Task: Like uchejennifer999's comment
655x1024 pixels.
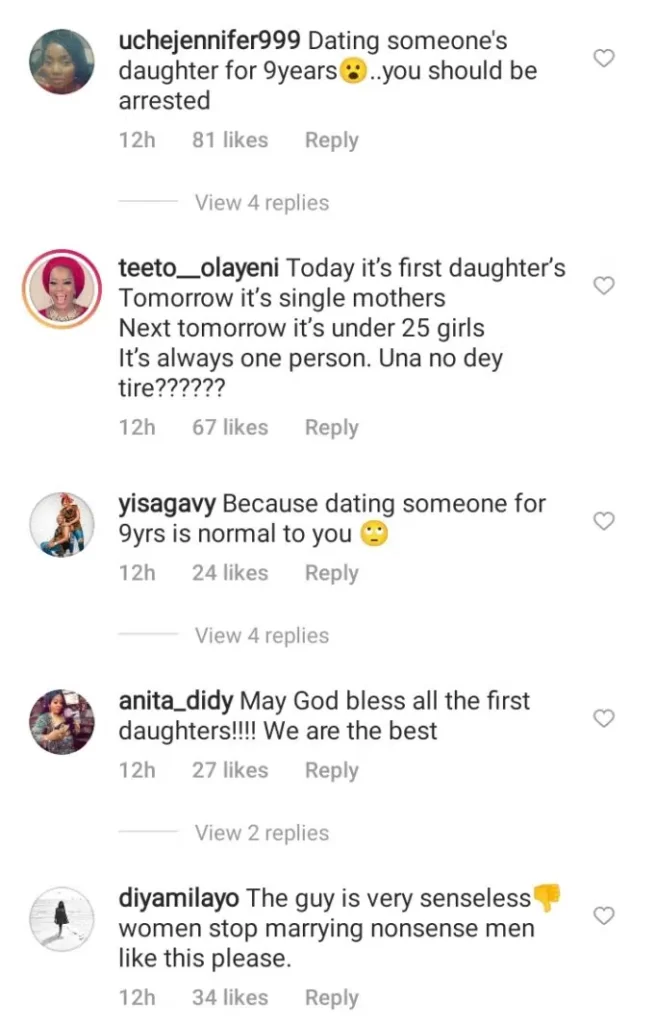Action: [x=603, y=59]
